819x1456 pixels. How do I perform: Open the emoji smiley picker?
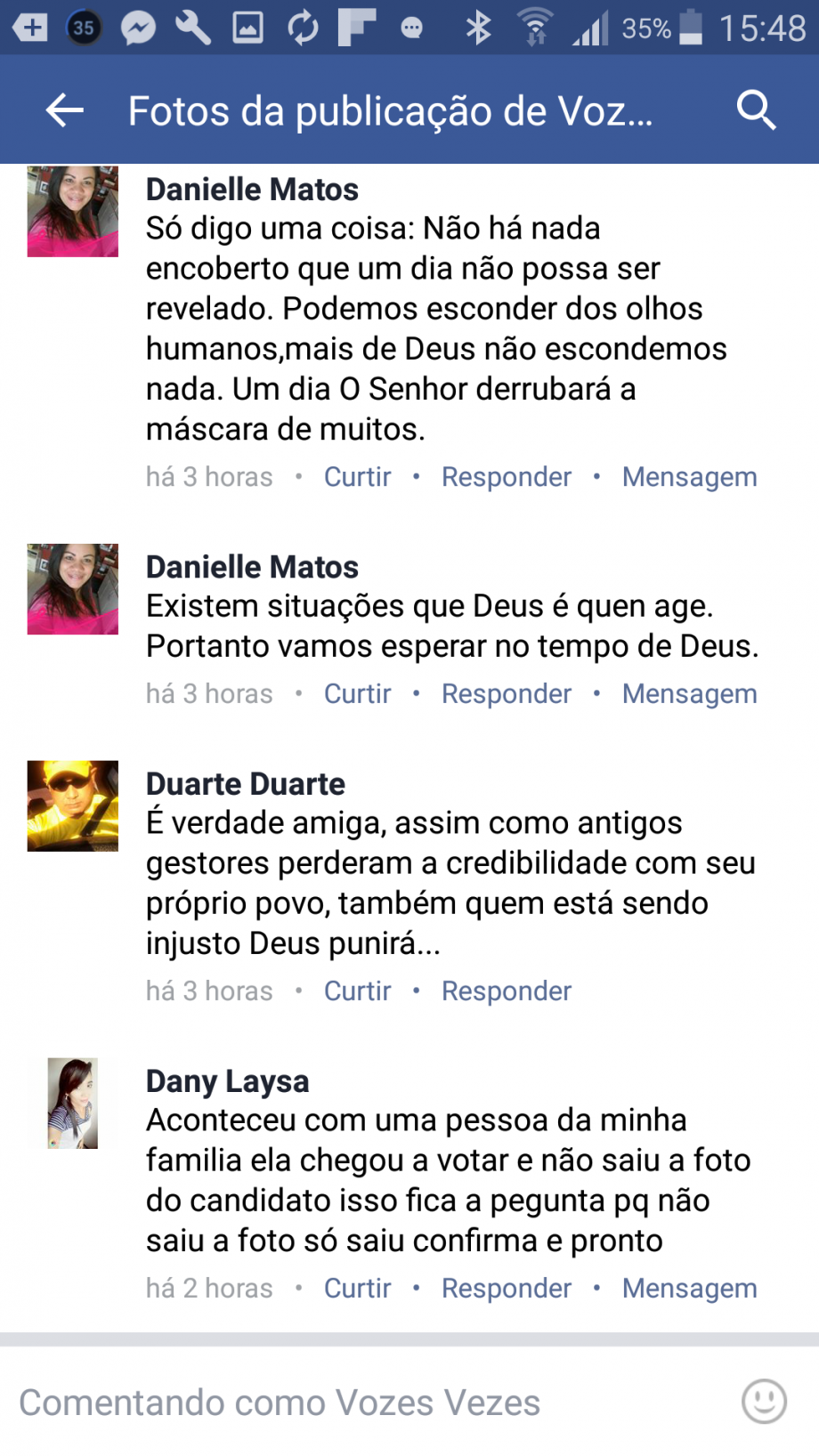coord(764,1402)
